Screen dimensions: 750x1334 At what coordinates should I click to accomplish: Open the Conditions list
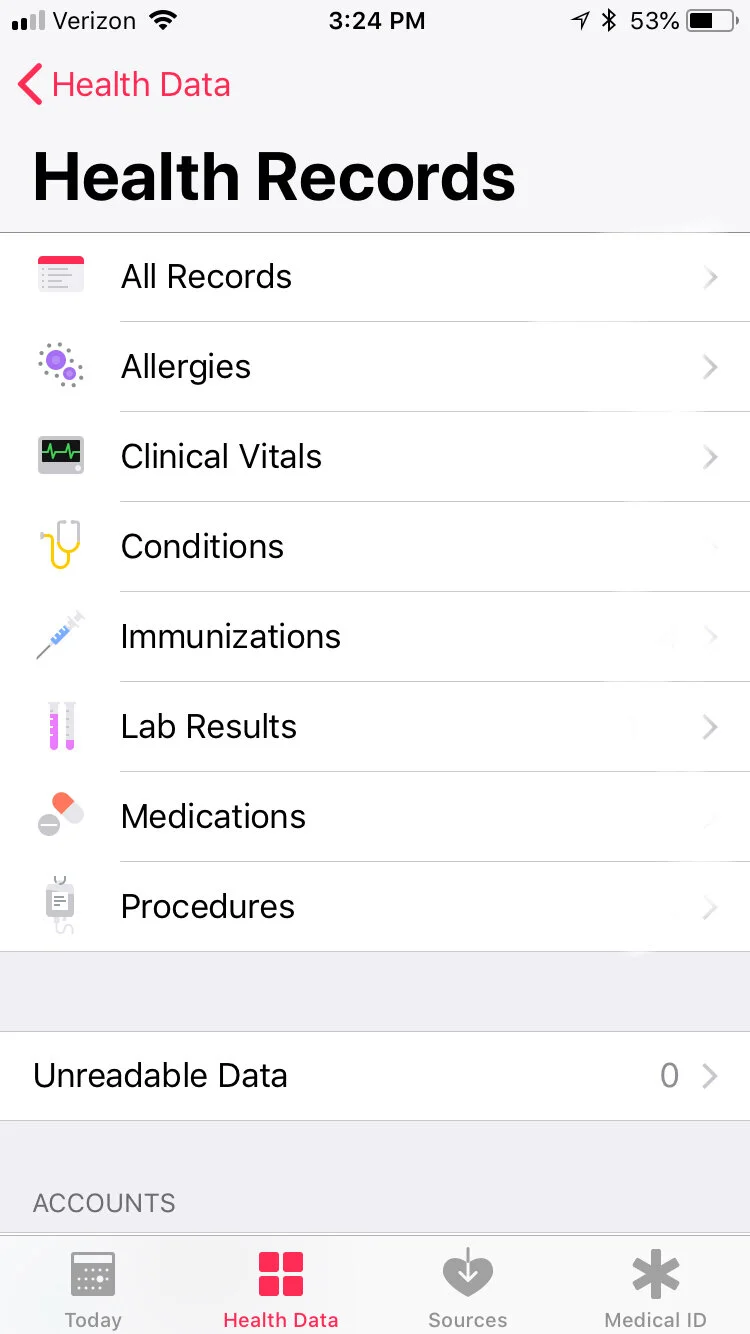point(375,547)
